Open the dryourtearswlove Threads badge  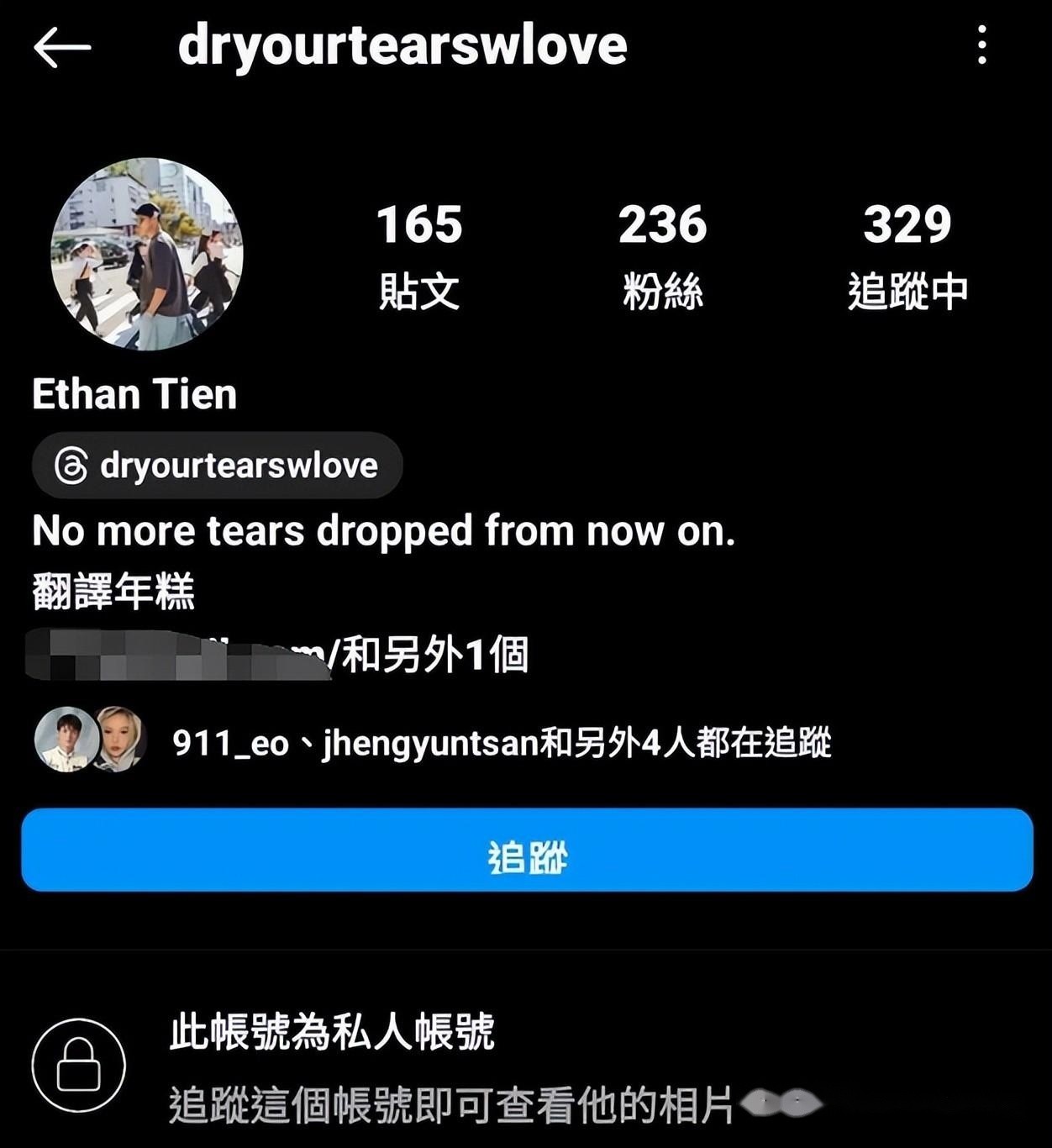pyautogui.click(x=218, y=466)
